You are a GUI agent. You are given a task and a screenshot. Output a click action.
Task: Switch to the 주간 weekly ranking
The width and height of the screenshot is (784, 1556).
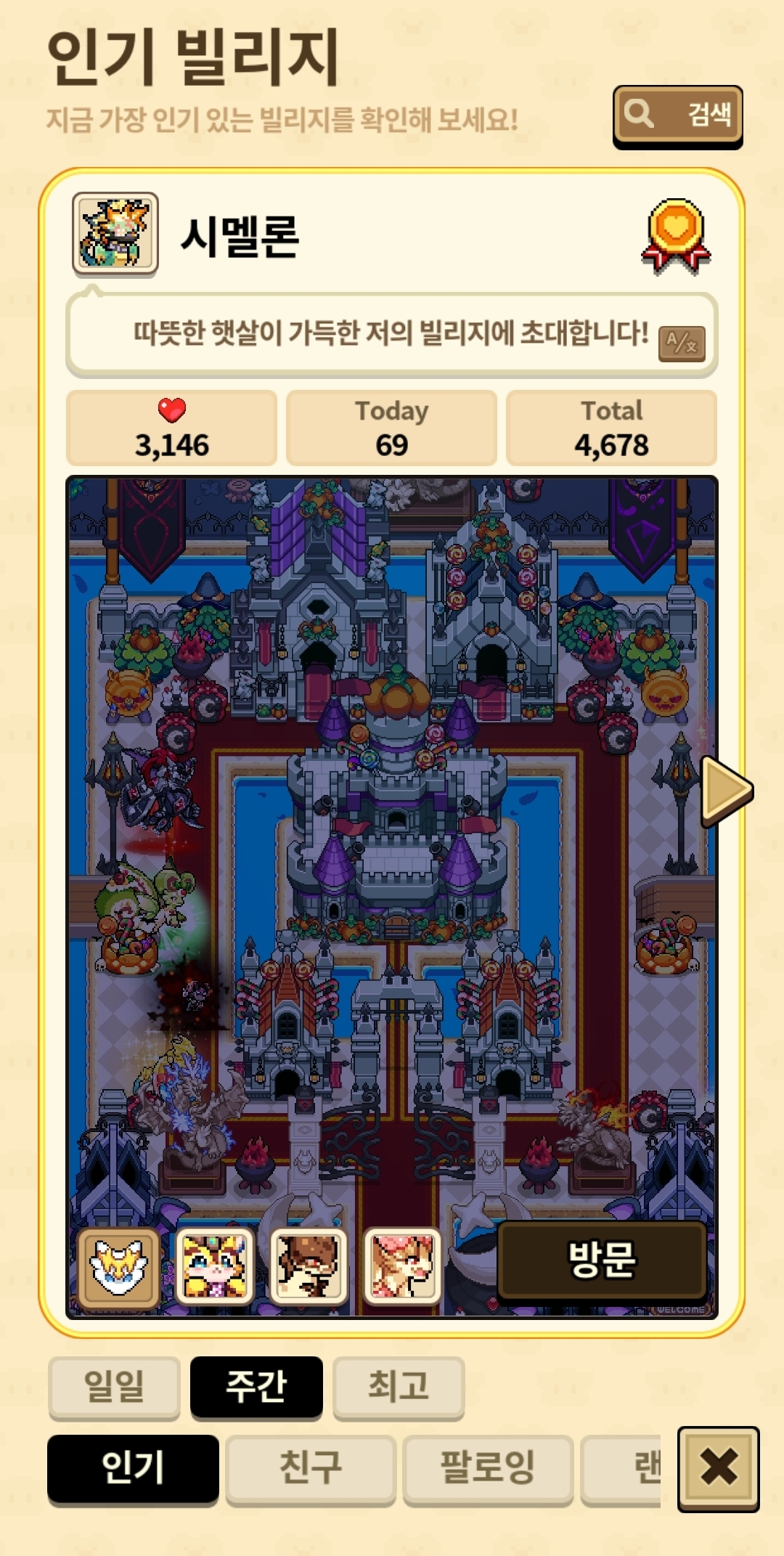pyautogui.click(x=256, y=1386)
